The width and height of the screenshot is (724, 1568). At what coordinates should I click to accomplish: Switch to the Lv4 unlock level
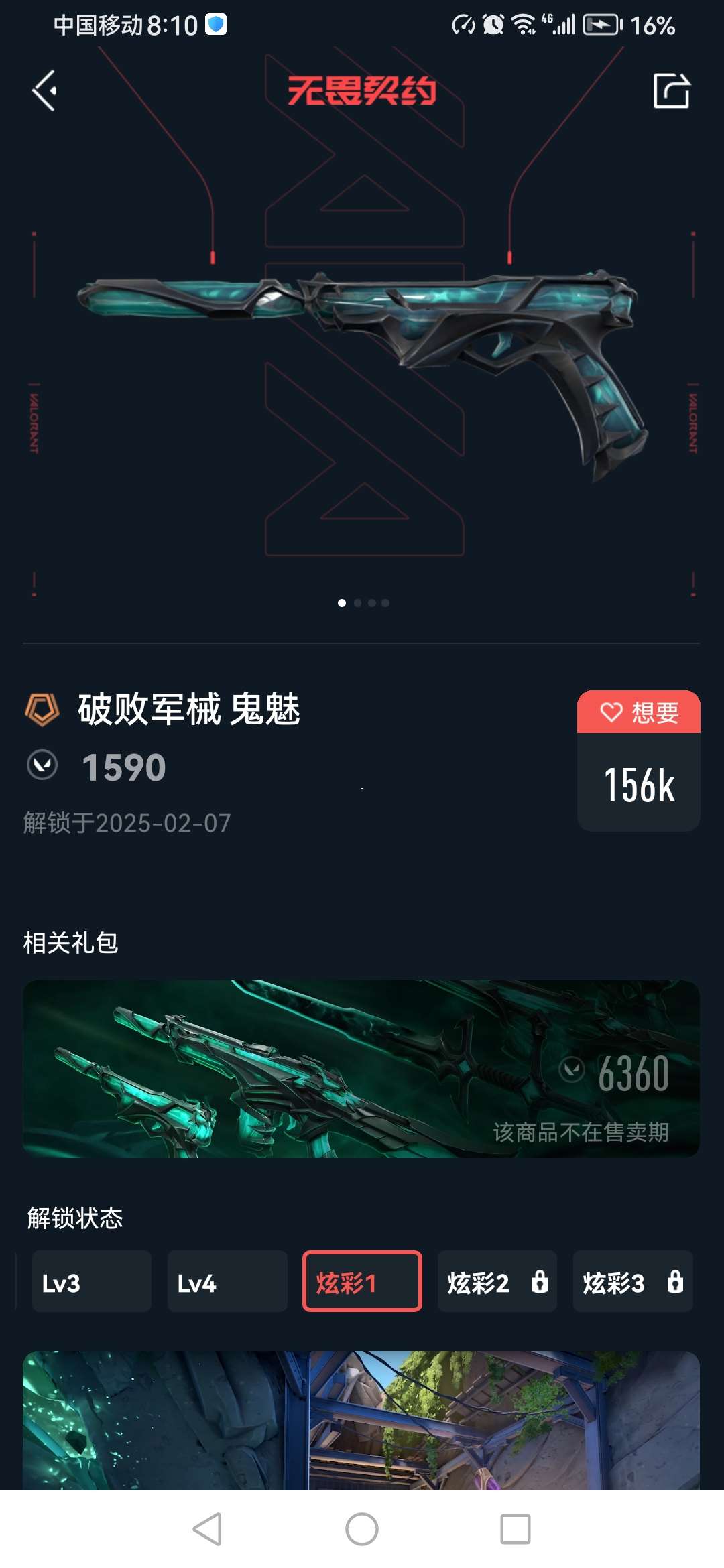point(227,1281)
